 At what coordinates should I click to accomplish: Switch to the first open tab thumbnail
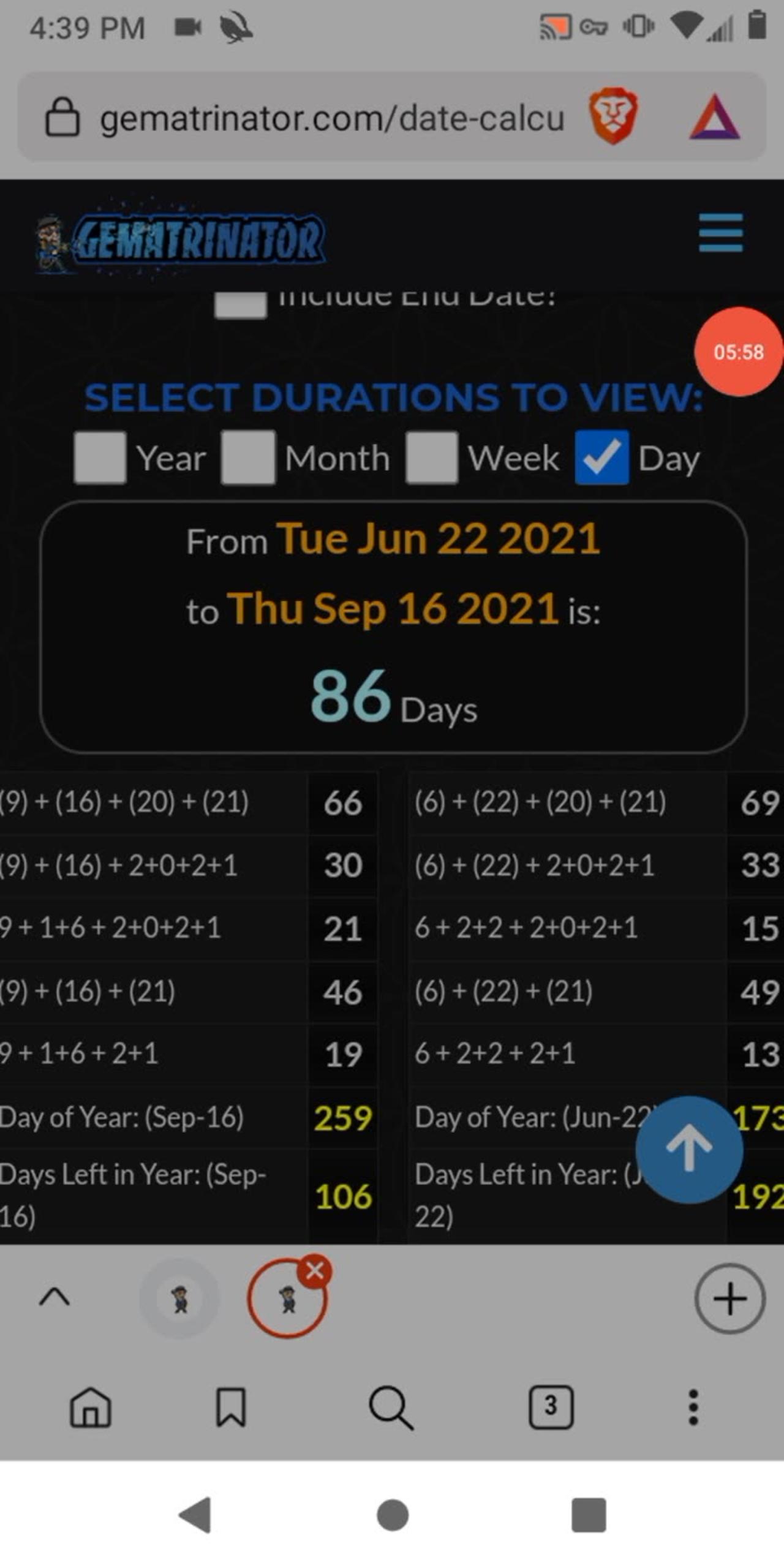(179, 1298)
